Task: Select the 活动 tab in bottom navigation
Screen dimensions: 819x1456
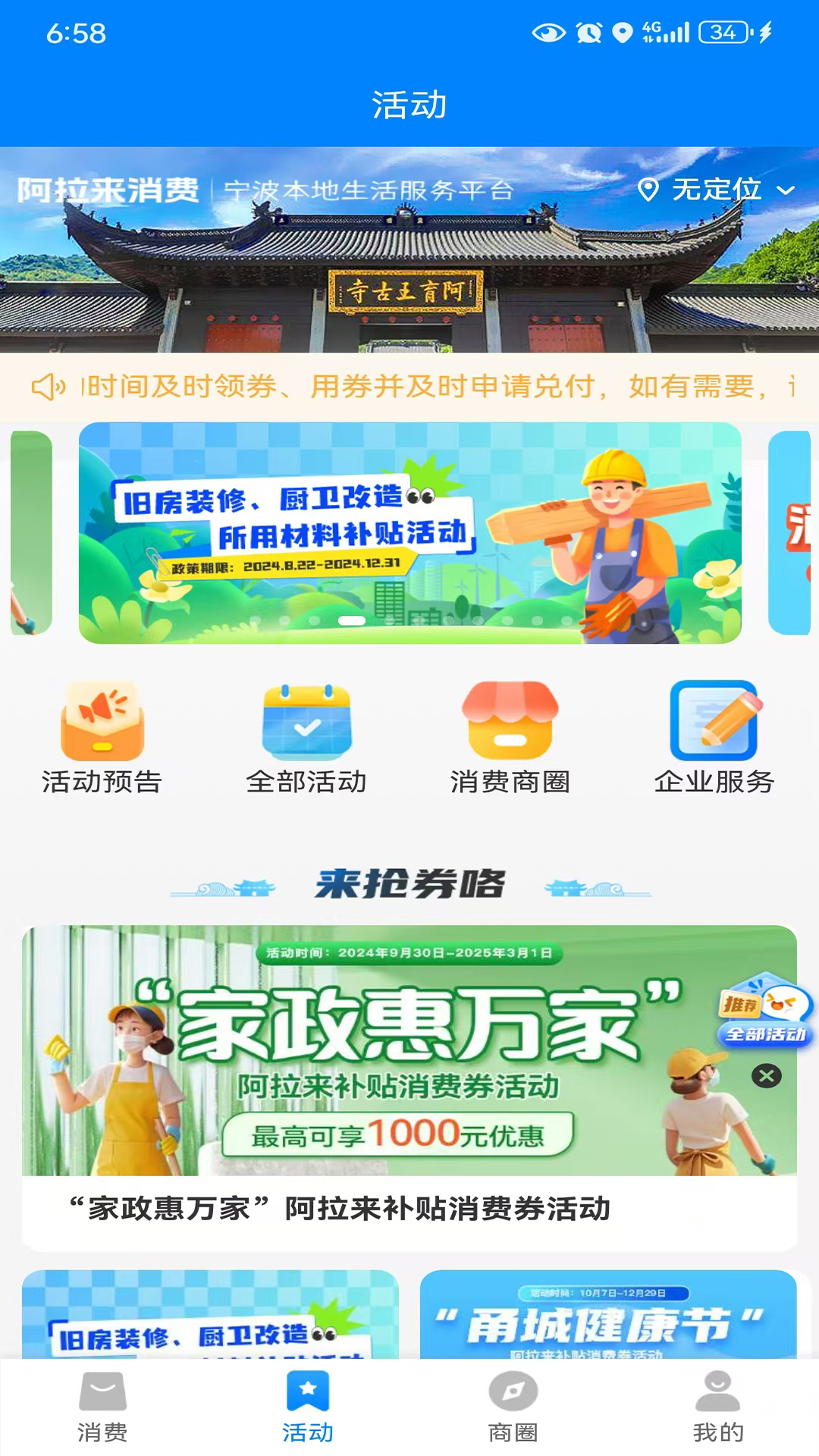Action: [x=307, y=1407]
